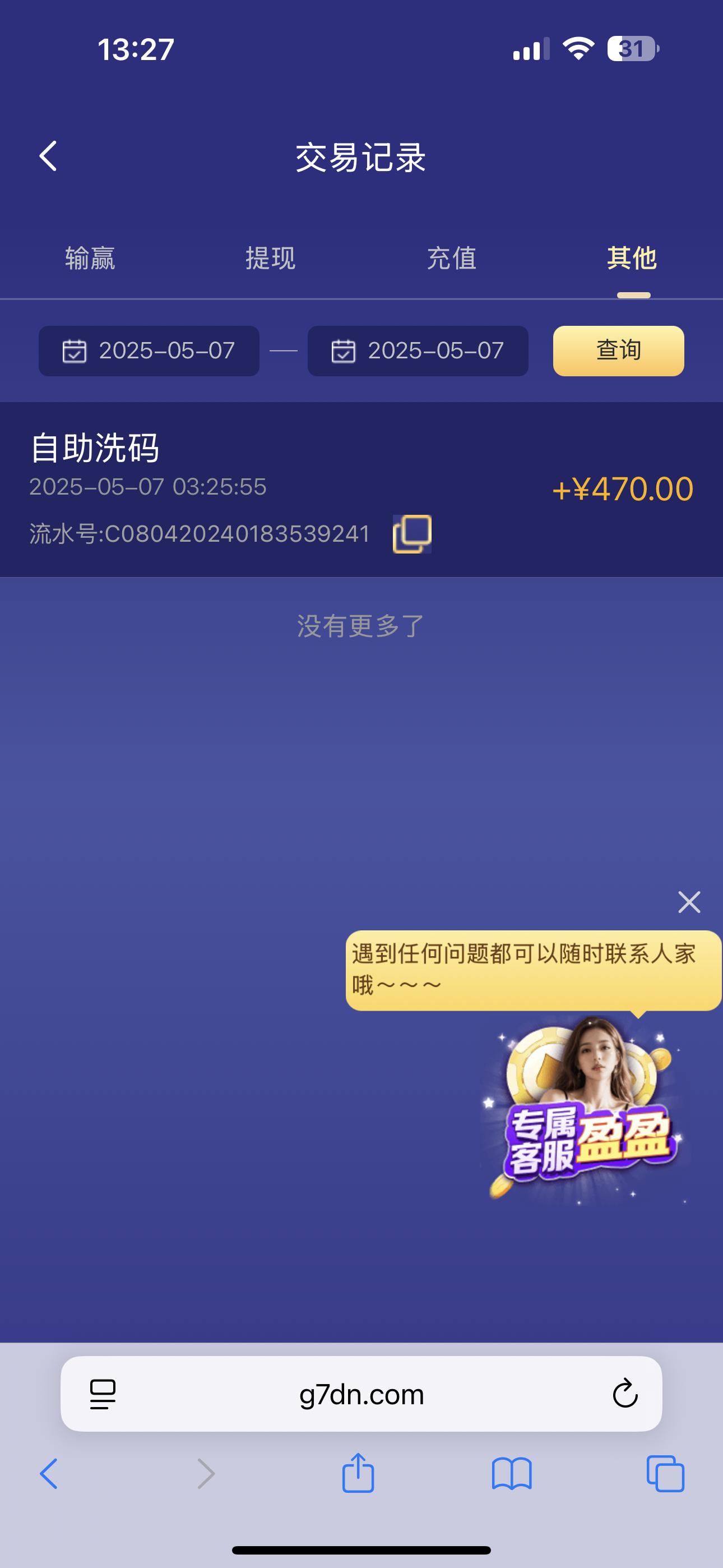Screen dimensions: 723x1568
Task: Switch to the 输赢 tab
Action: [90, 258]
